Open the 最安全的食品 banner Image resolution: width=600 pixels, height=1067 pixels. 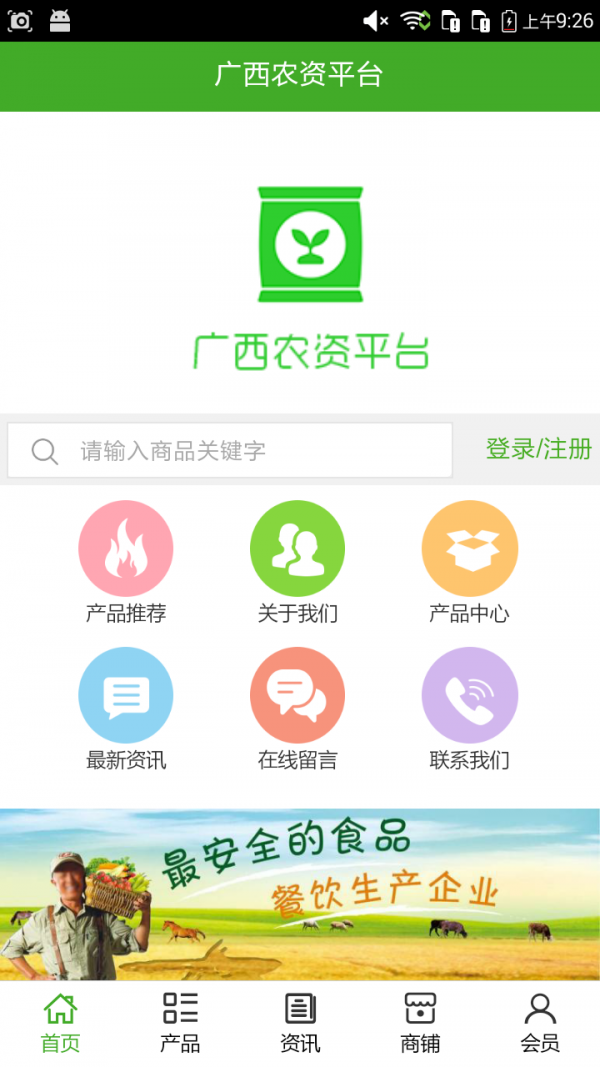(300, 893)
